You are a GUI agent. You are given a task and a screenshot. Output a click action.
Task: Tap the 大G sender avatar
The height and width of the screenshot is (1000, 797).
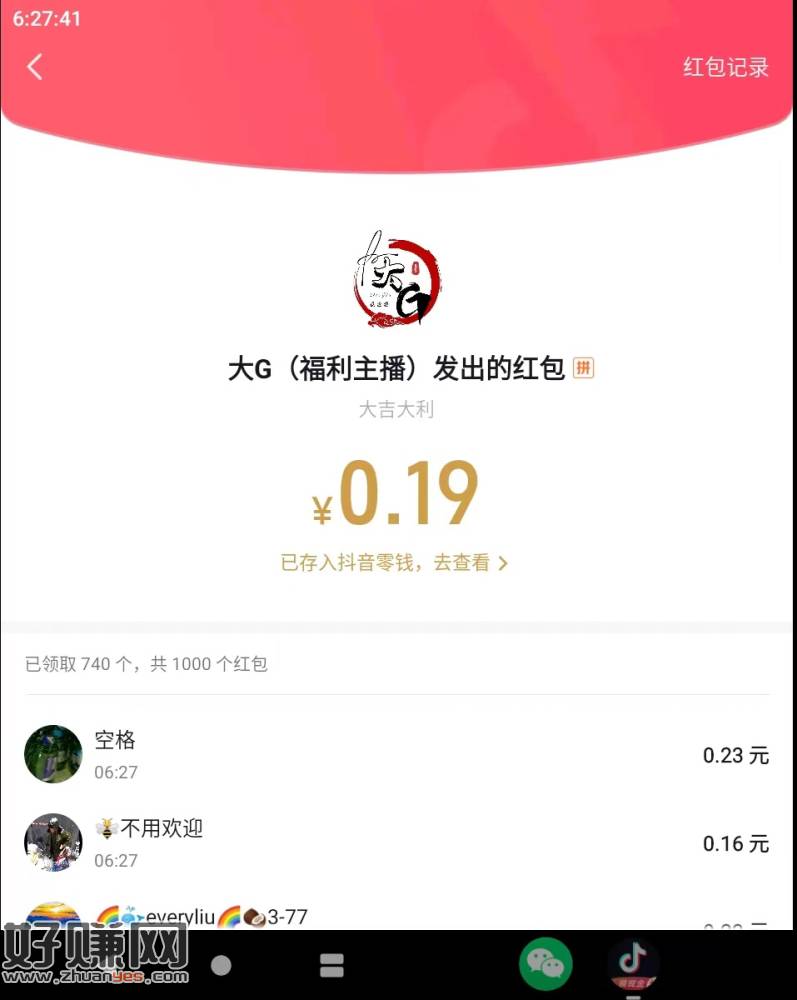click(397, 282)
